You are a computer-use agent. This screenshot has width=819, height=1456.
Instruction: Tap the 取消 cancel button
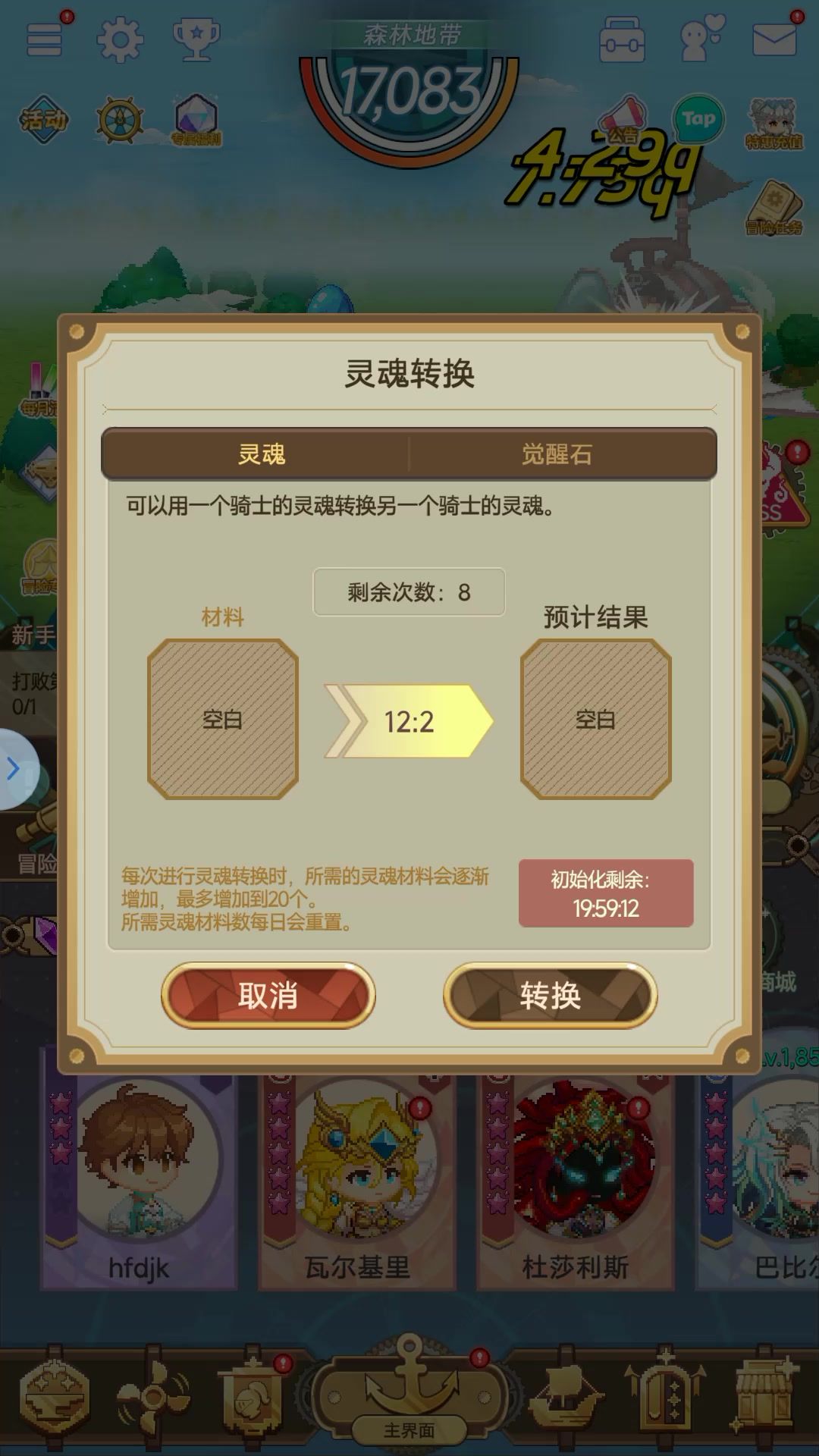point(268,995)
